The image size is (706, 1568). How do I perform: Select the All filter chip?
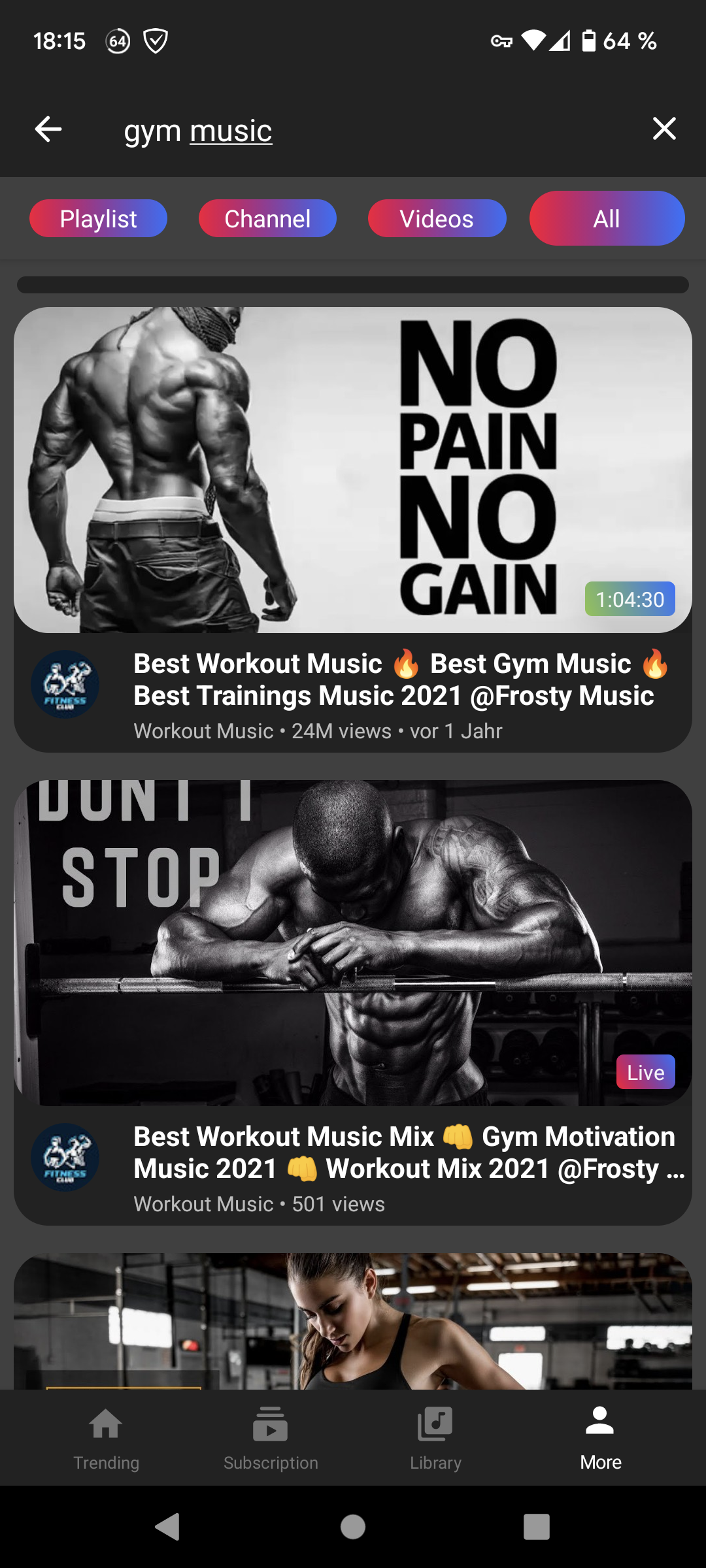pos(607,219)
